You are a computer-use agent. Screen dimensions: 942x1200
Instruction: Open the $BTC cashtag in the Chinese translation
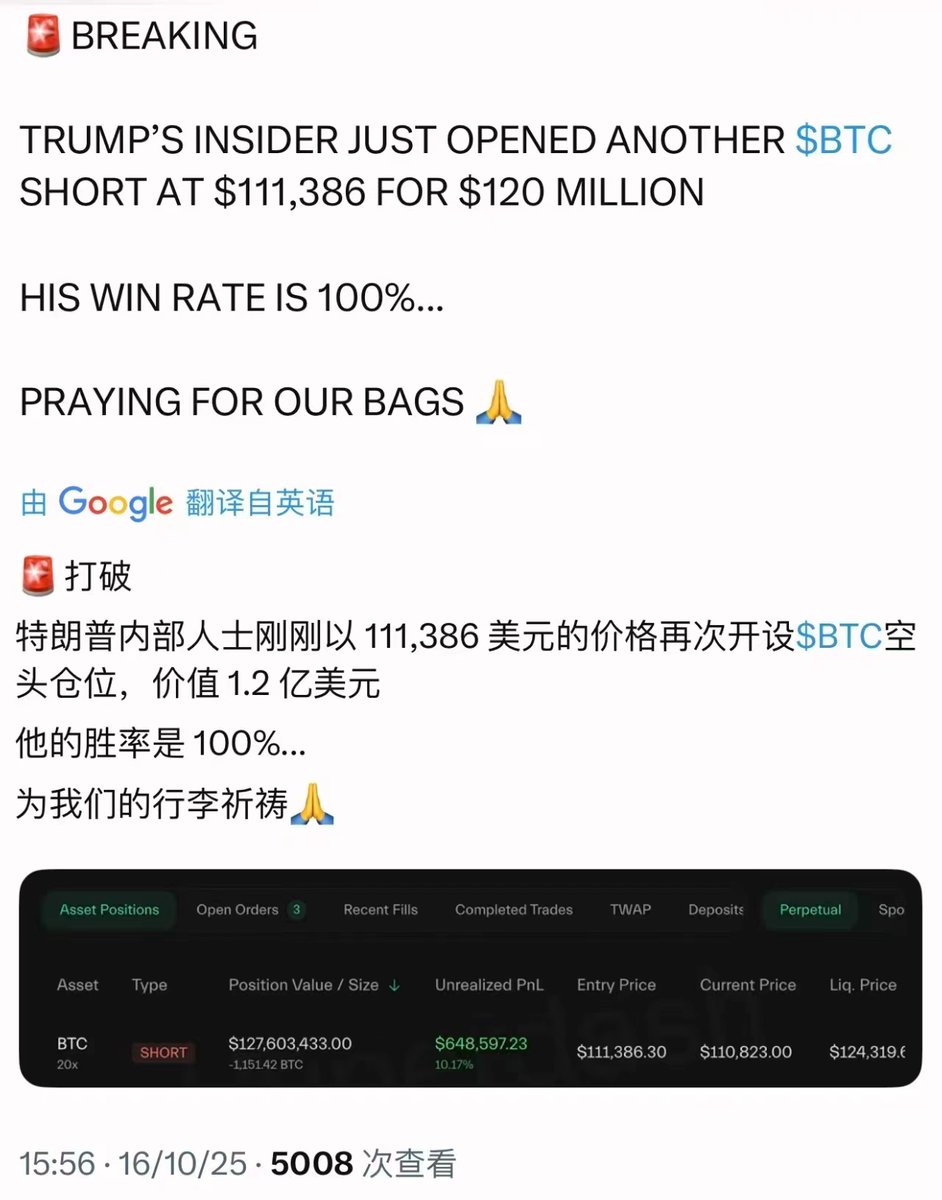click(838, 634)
